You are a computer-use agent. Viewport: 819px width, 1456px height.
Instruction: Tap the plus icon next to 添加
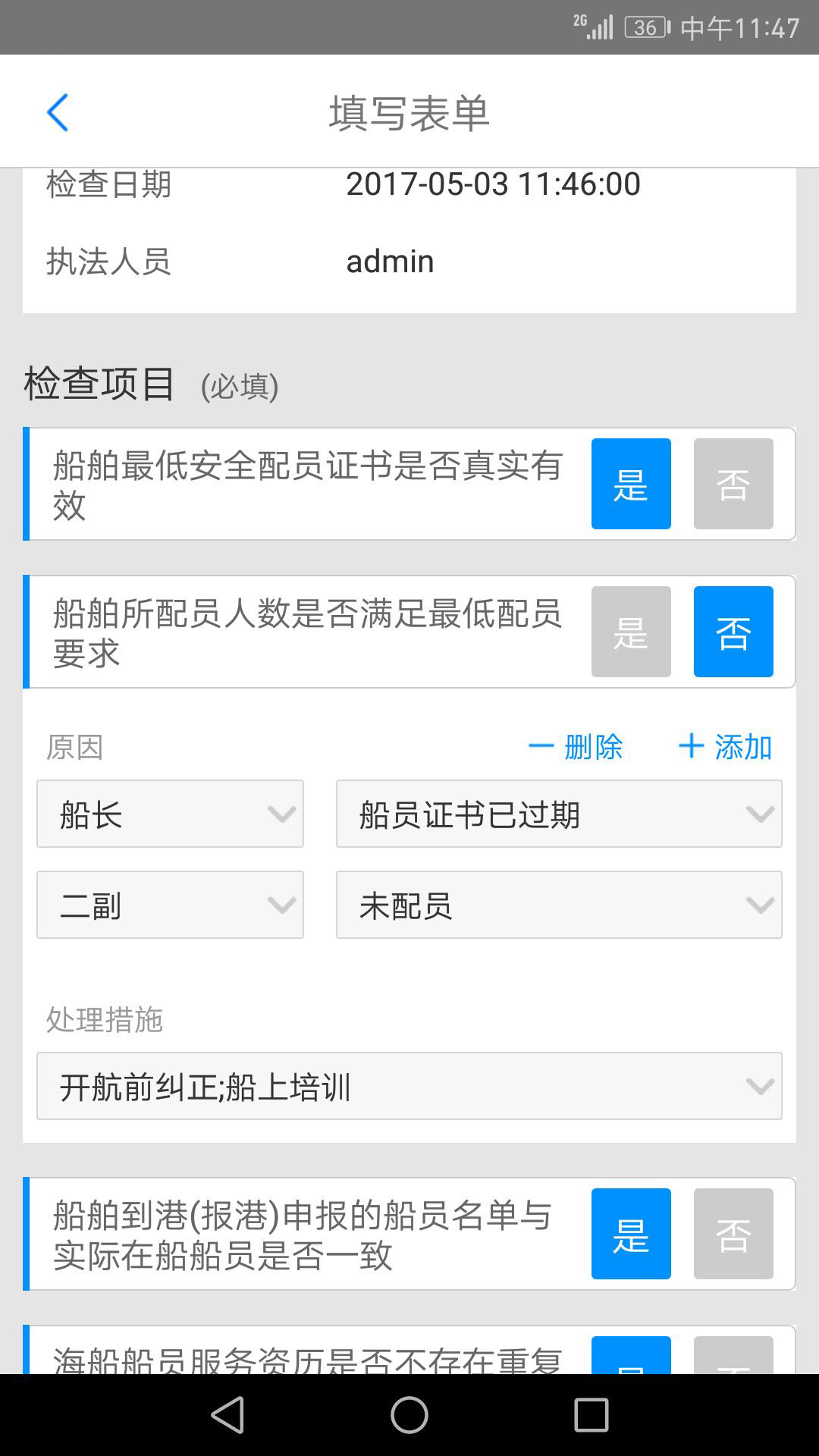691,747
